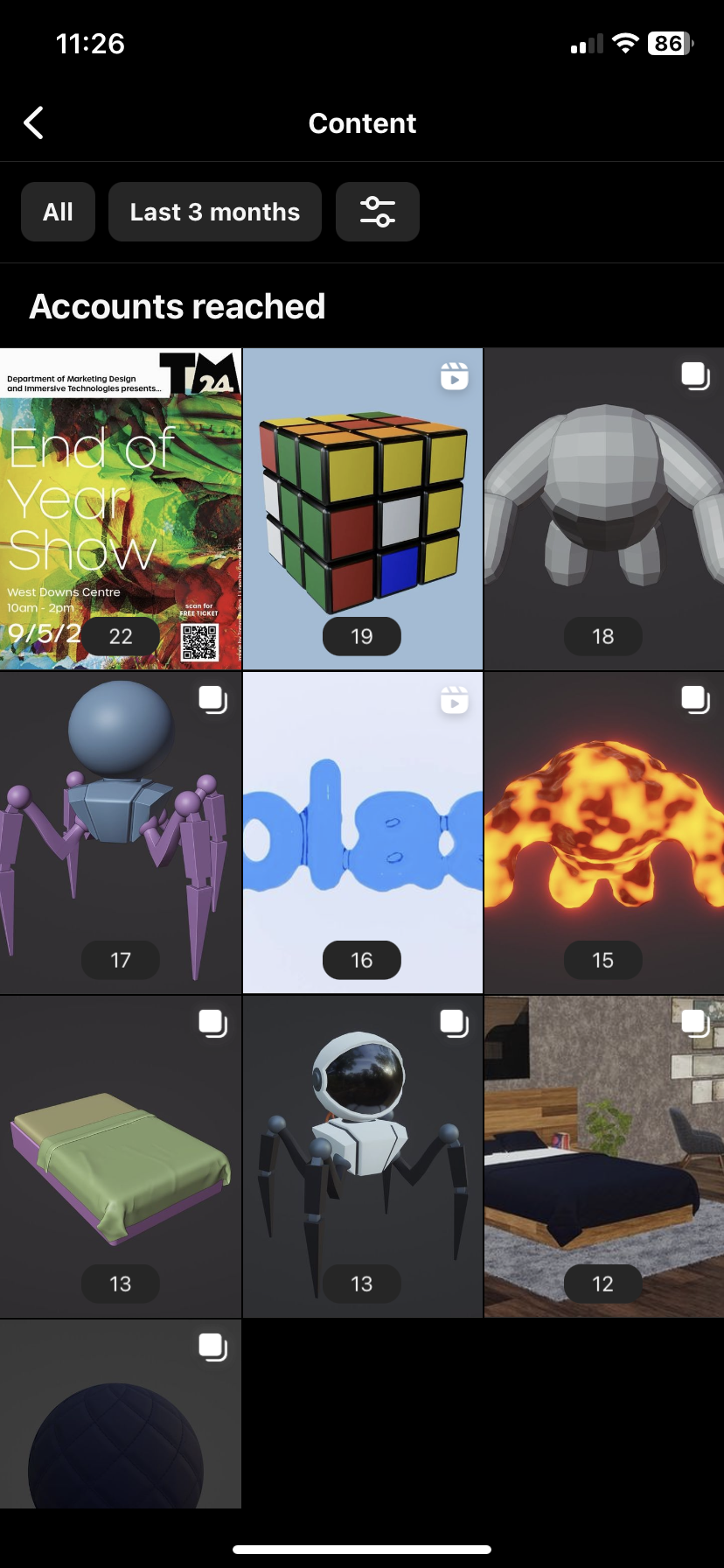Open the Rubik's cube reel
This screenshot has height=1568, width=724.
point(362,507)
